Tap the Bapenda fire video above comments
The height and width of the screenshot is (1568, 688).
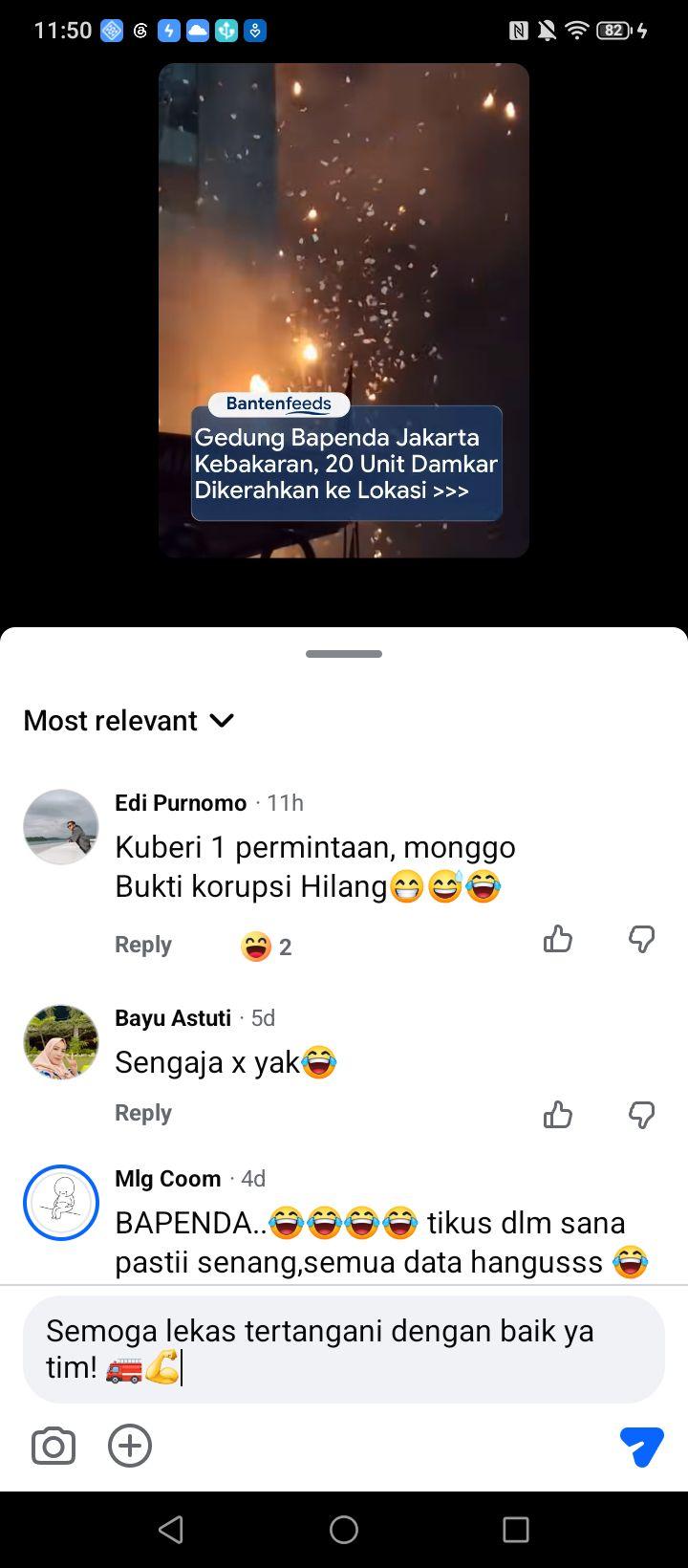click(344, 311)
